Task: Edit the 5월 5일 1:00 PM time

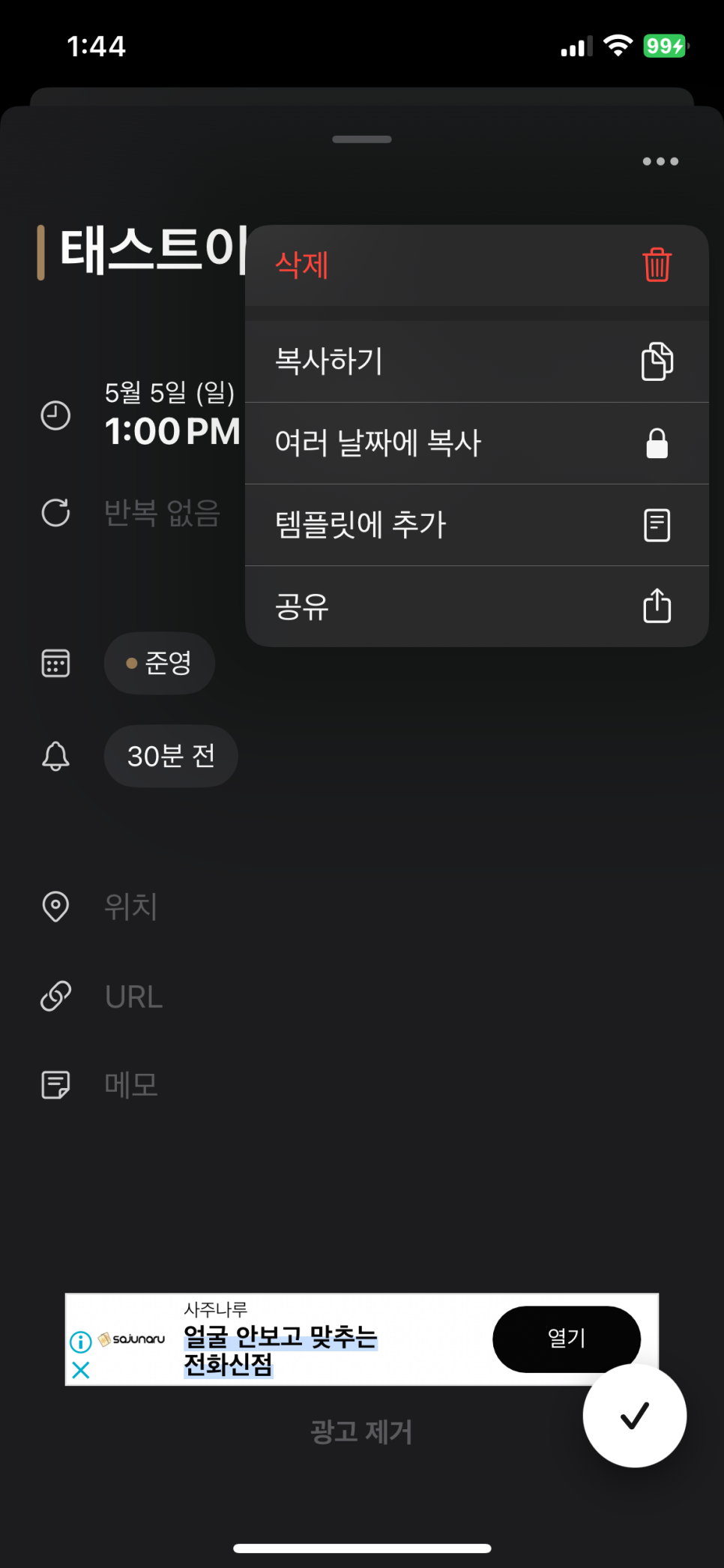Action: 172,415
